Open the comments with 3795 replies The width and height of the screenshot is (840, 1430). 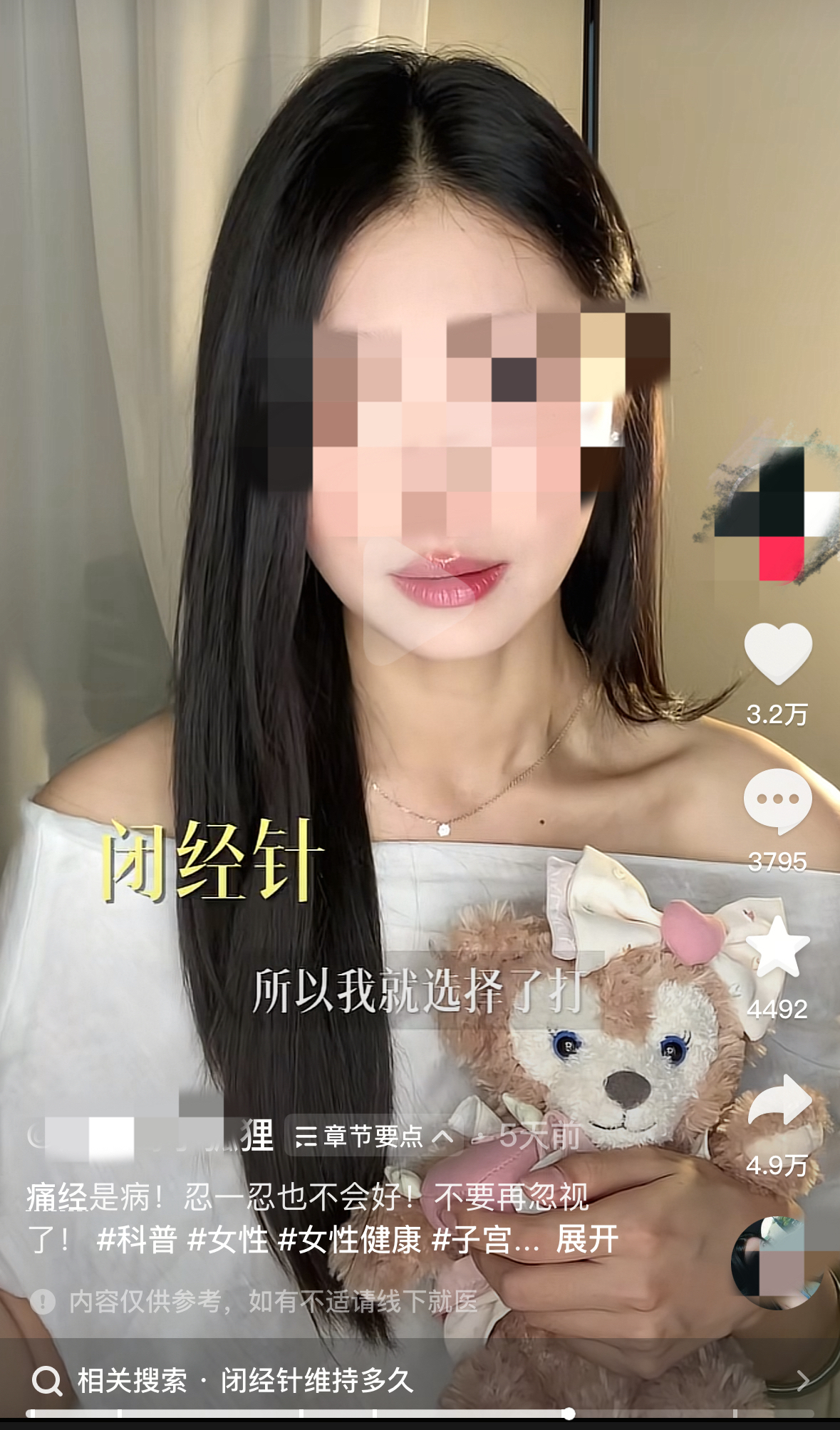(x=777, y=801)
